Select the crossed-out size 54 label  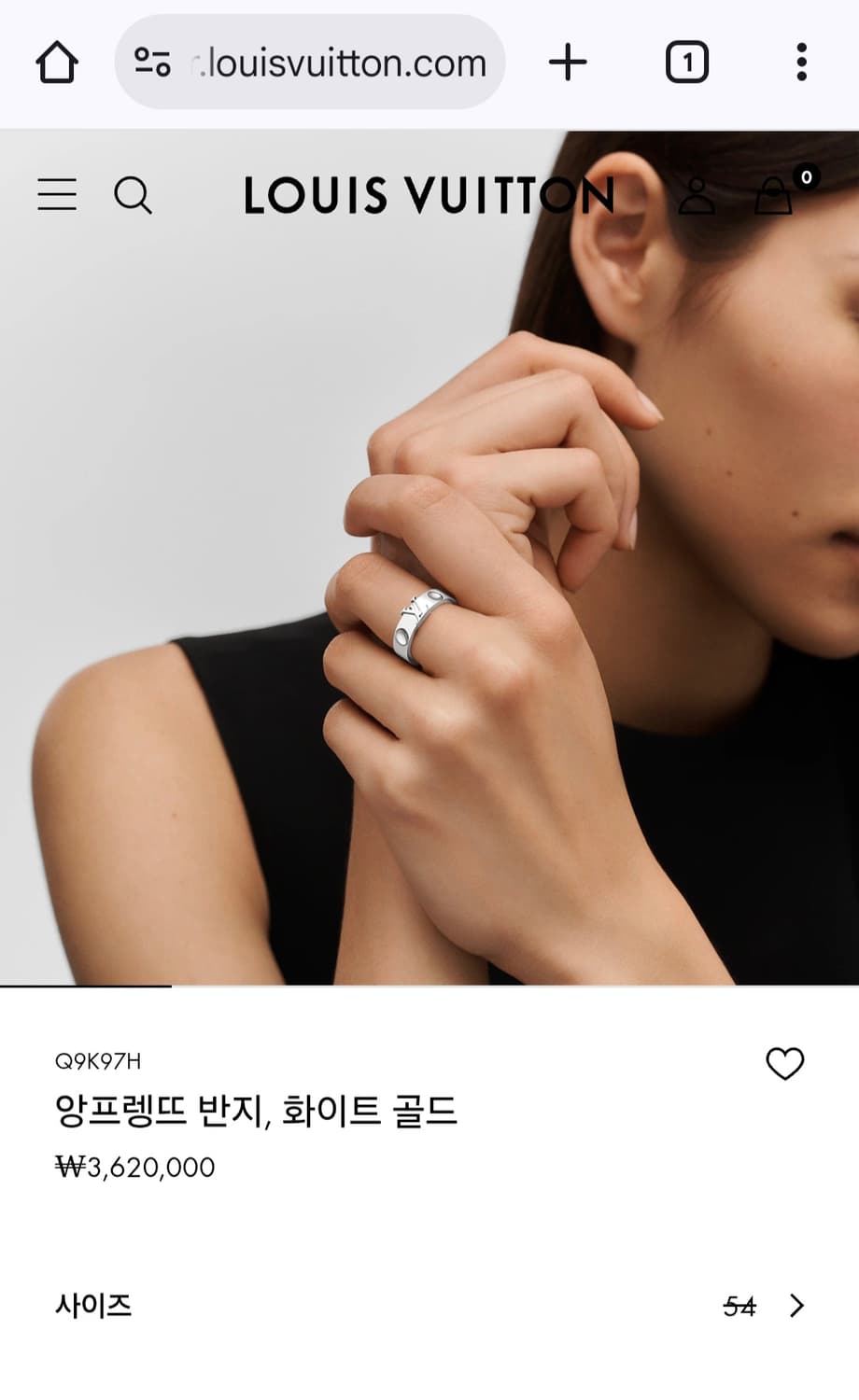737,1306
